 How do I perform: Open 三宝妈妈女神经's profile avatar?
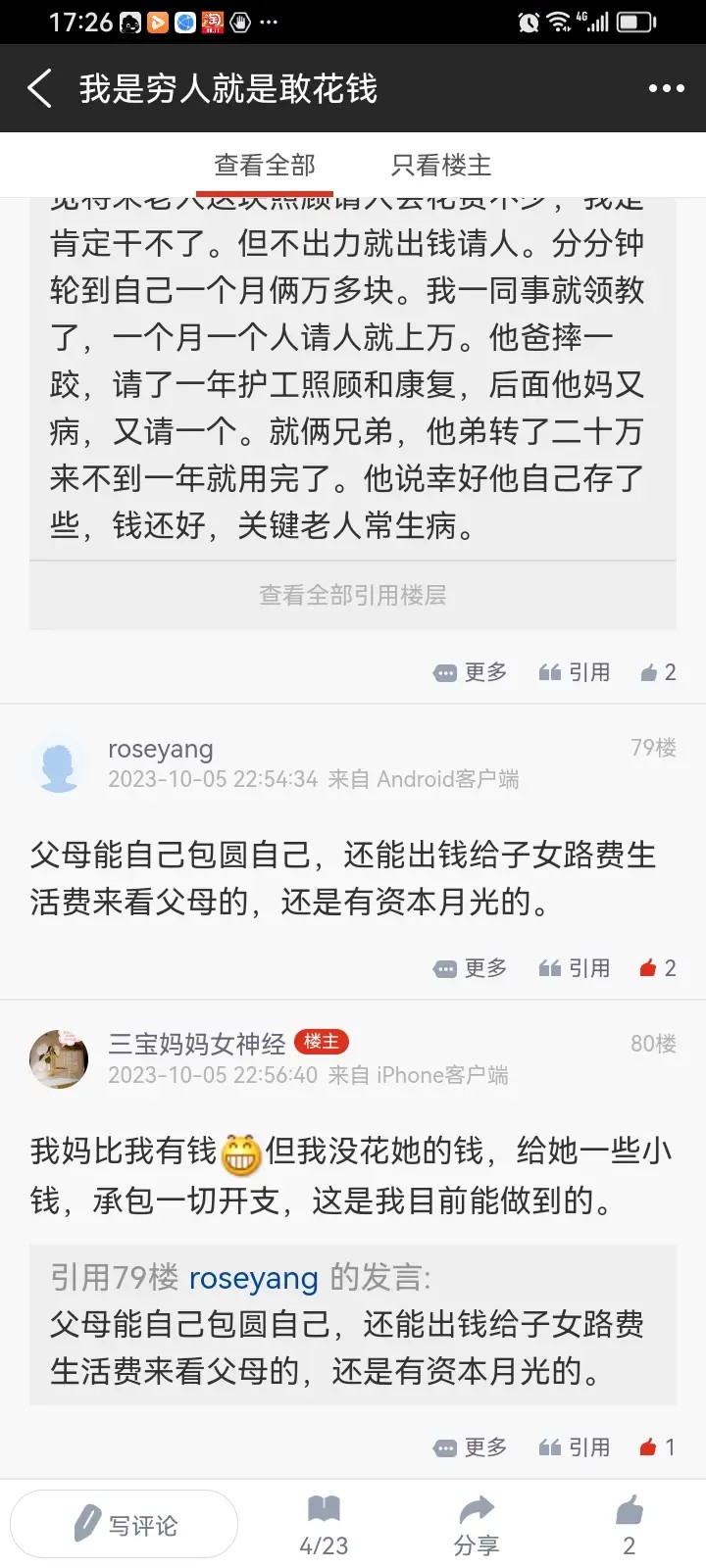(x=59, y=1058)
